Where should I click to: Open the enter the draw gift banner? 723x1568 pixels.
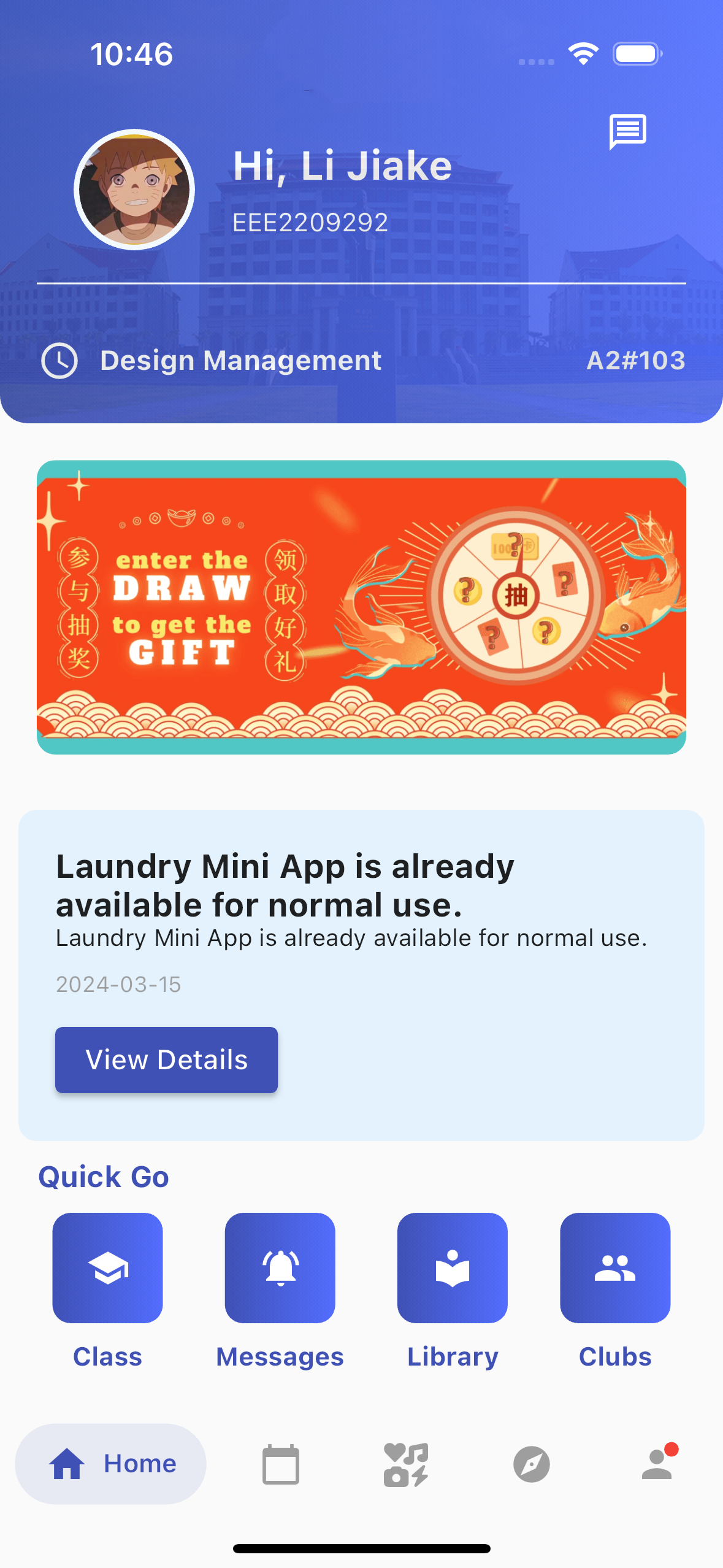click(362, 607)
